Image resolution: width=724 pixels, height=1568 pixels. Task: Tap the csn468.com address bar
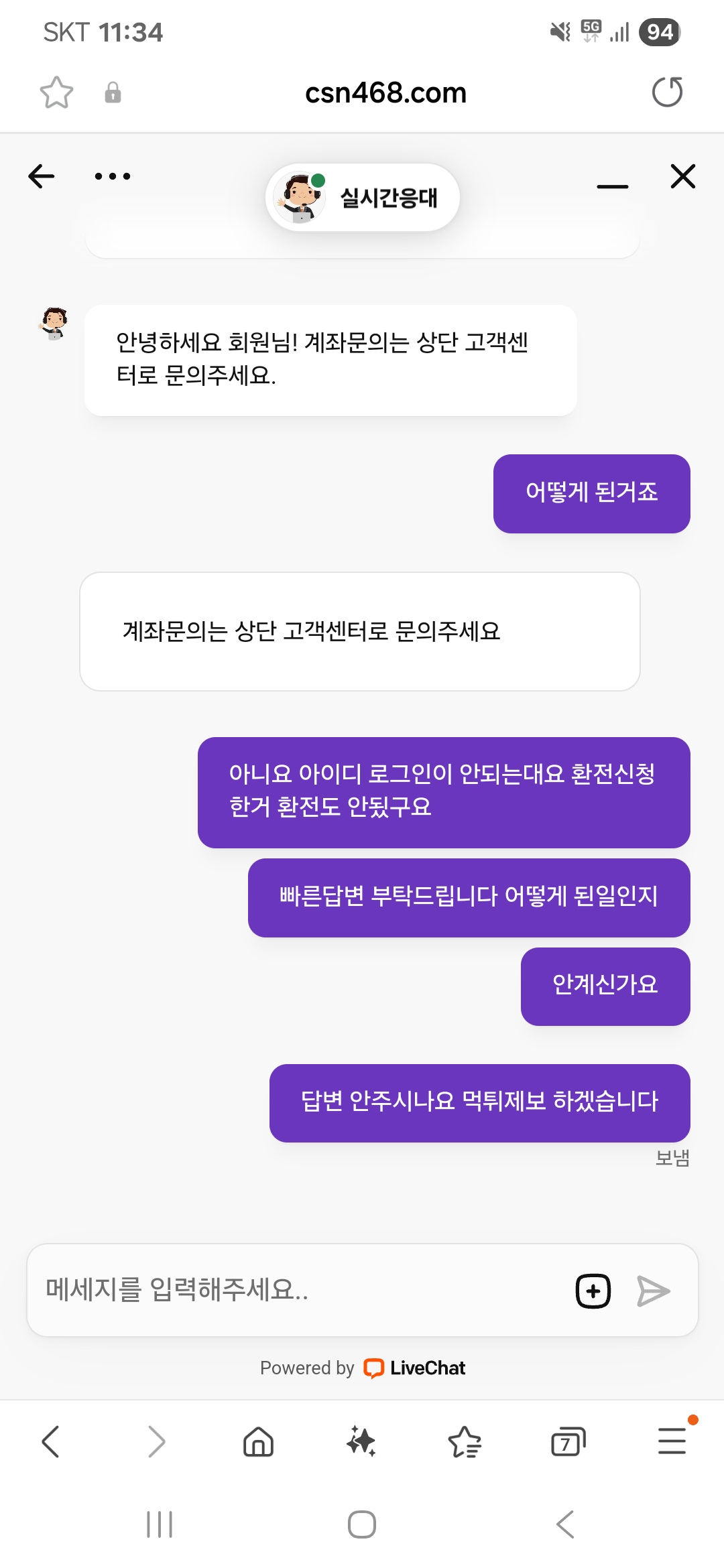pyautogui.click(x=385, y=92)
